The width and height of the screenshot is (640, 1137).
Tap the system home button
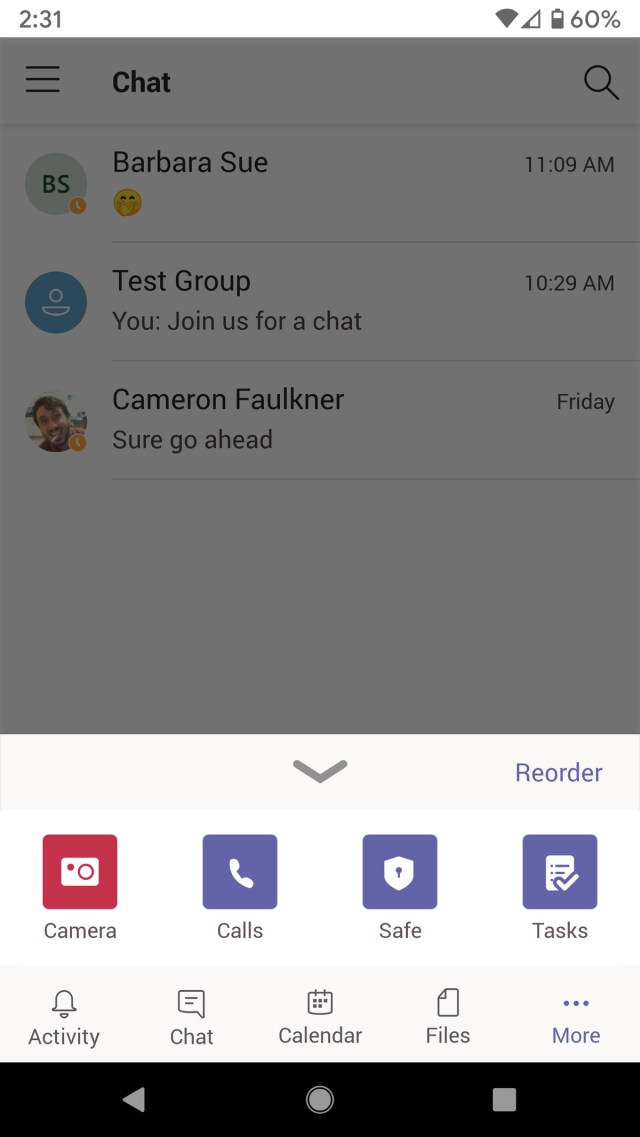320,1100
